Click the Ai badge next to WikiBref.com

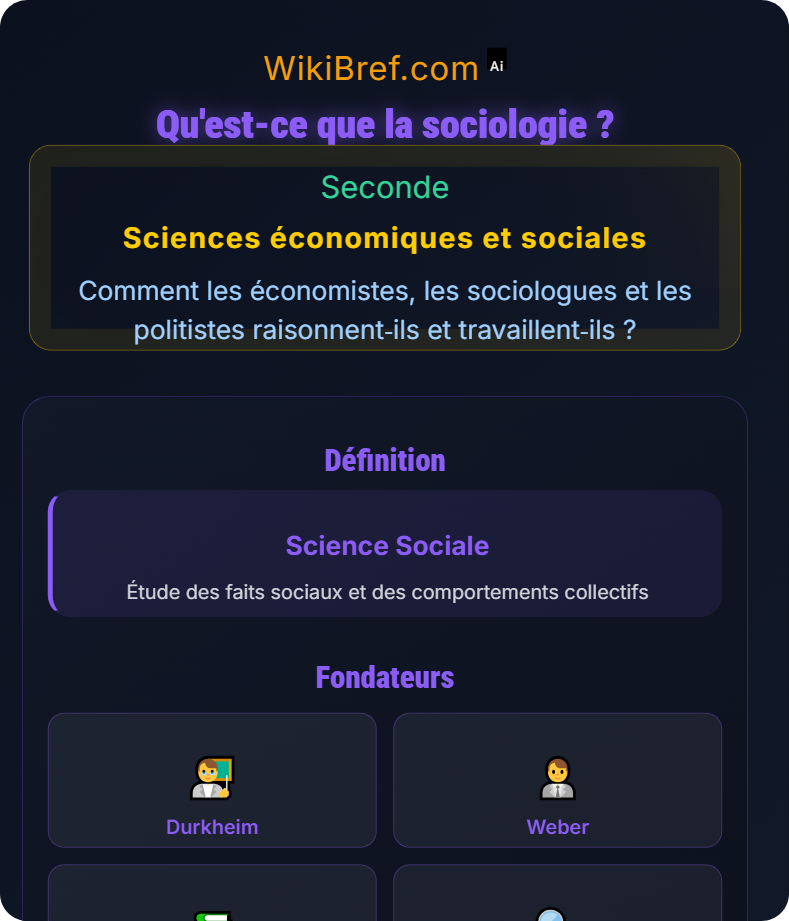click(495, 61)
